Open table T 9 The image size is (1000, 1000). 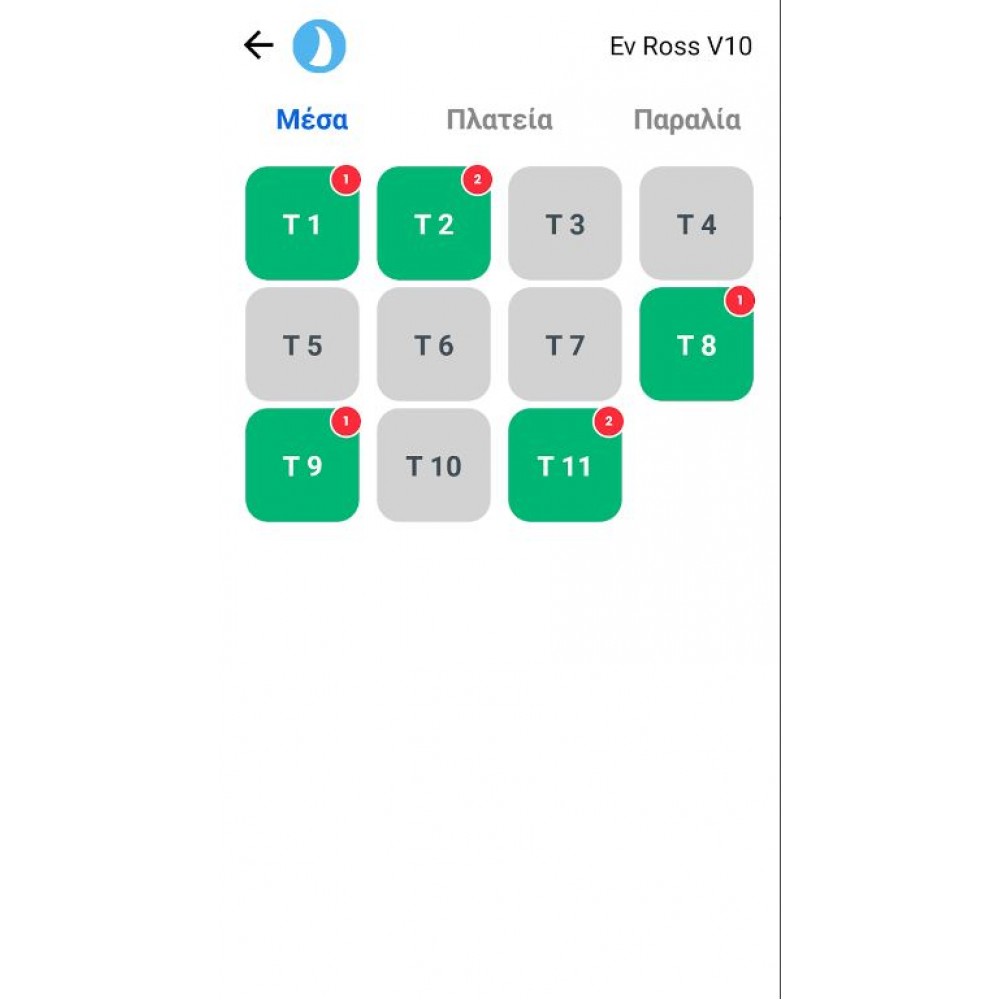[302, 466]
